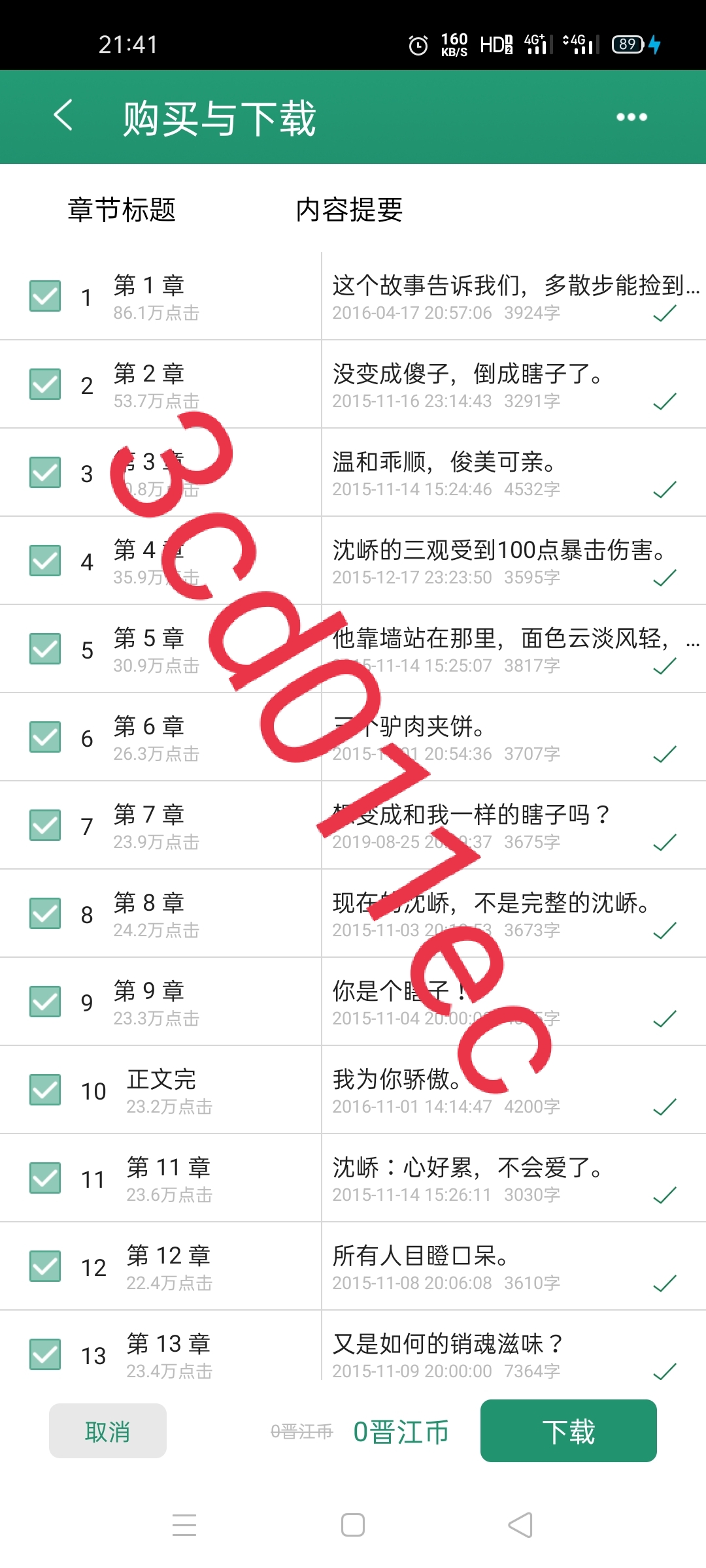Deselect 第 12 章 checkbox
Viewport: 706px width, 1568px height.
(45, 1266)
